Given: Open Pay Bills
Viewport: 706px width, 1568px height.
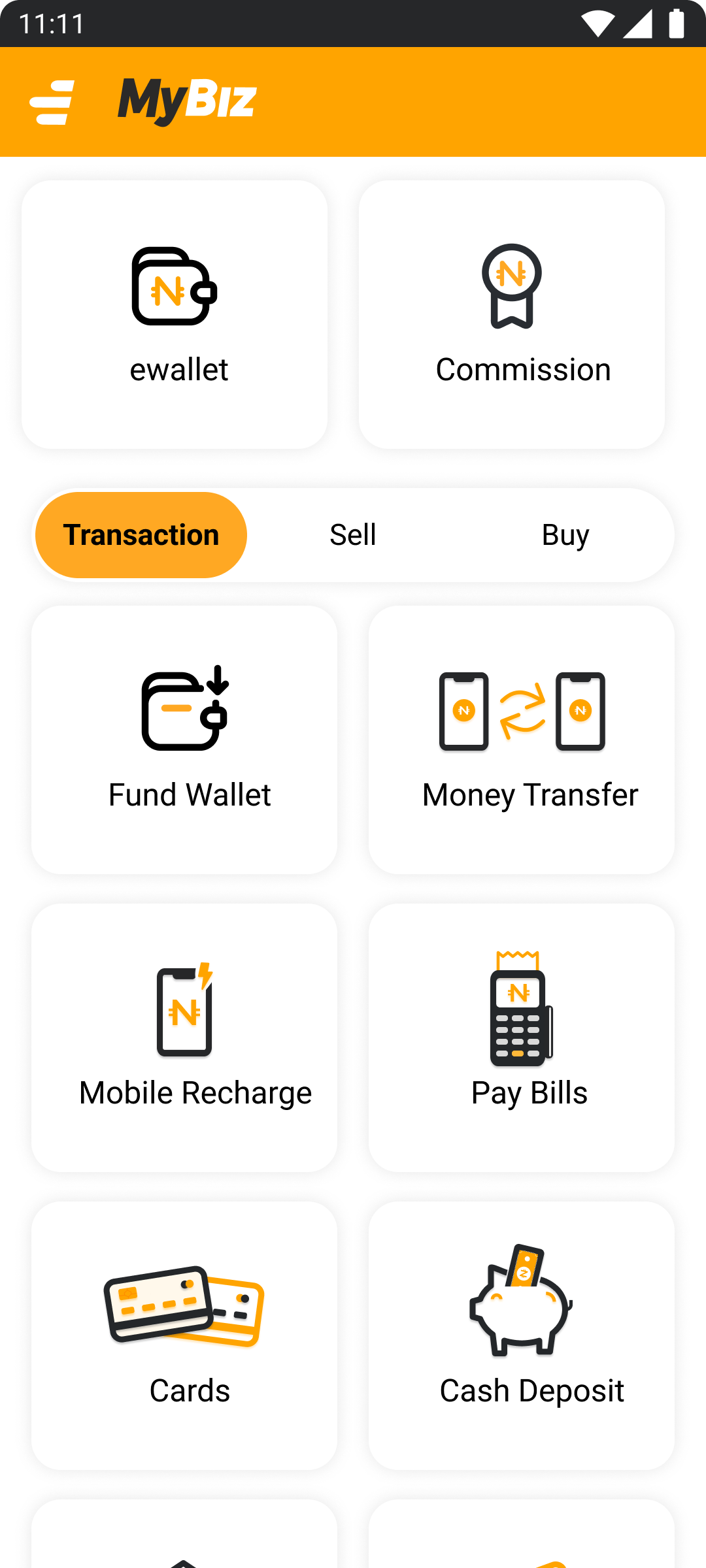Looking at the screenshot, I should [x=522, y=1037].
